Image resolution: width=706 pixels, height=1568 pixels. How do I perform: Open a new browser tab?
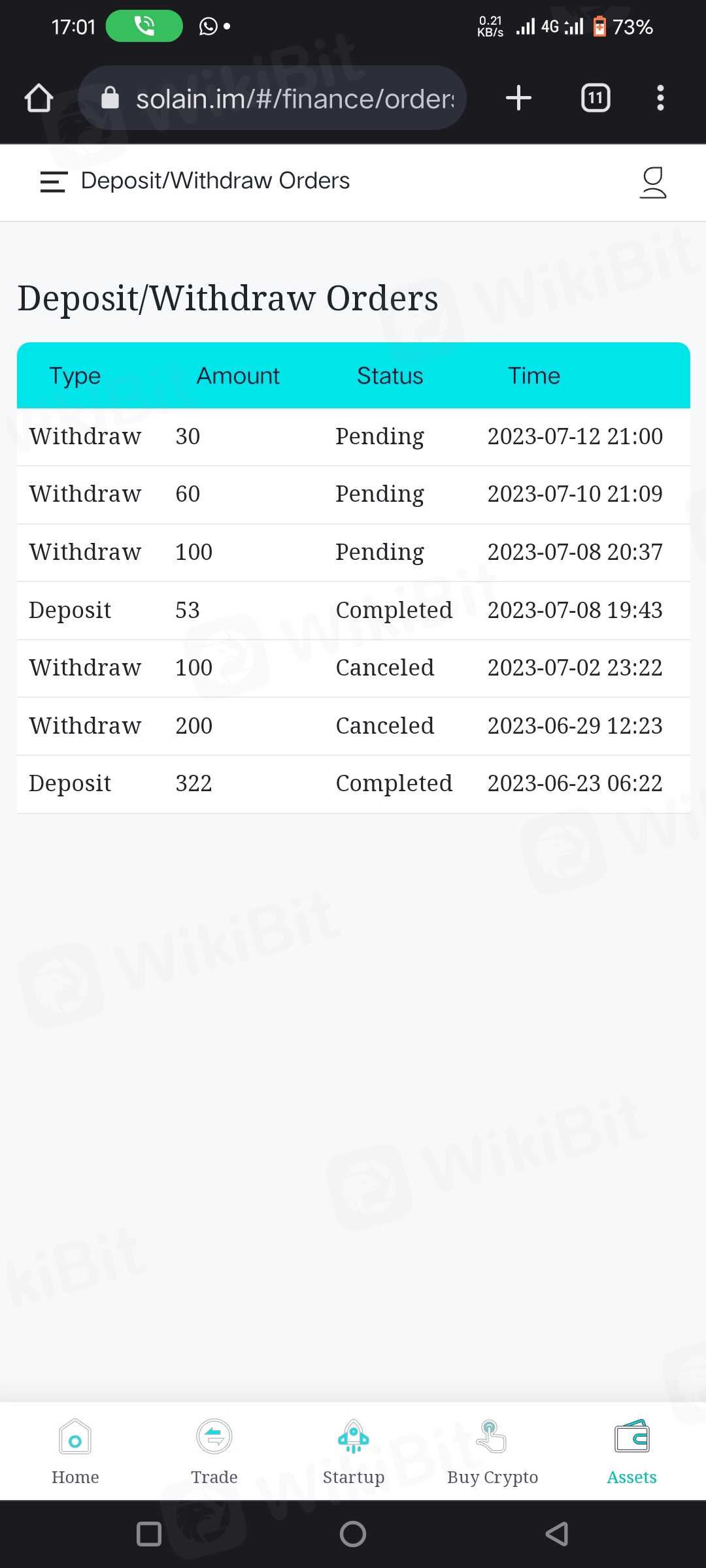[518, 98]
